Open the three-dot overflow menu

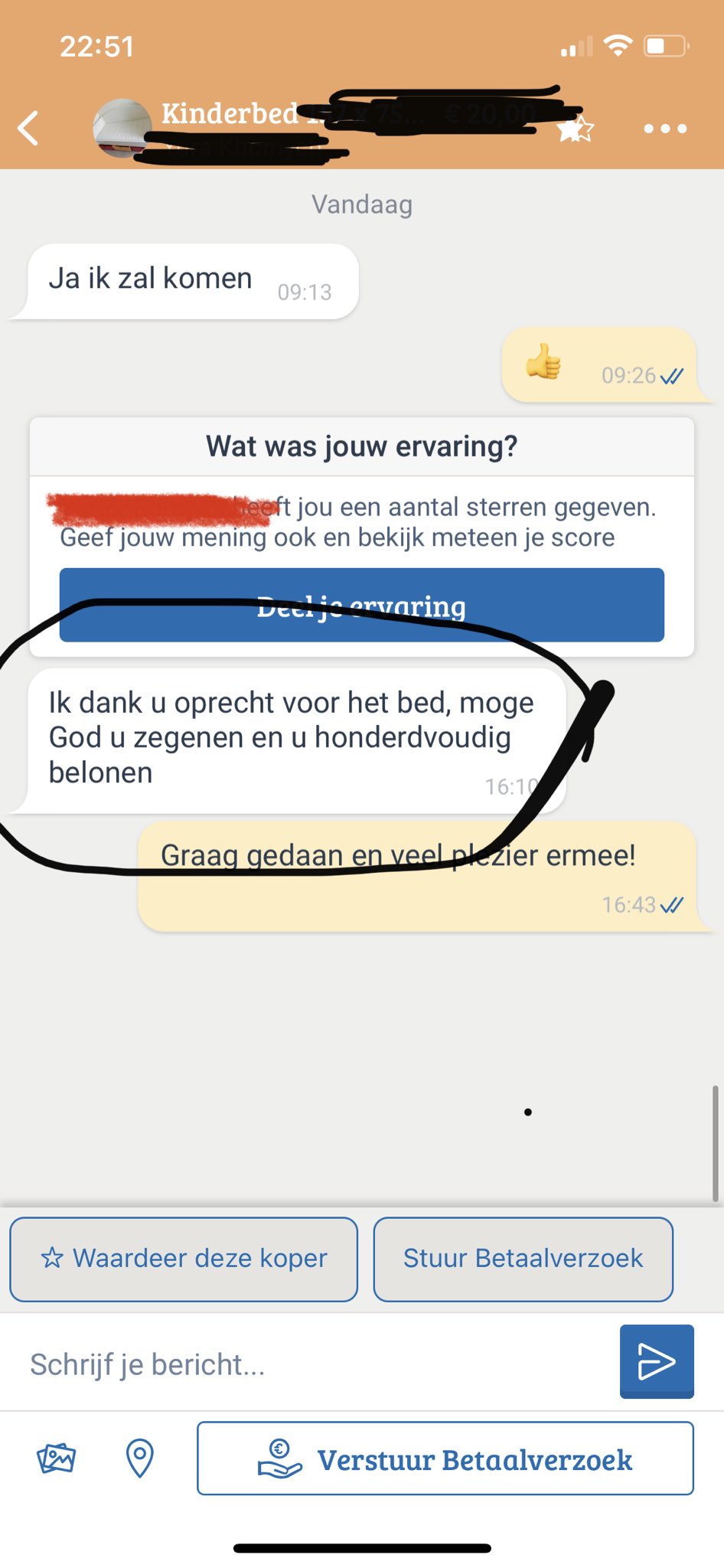pyautogui.click(x=664, y=129)
